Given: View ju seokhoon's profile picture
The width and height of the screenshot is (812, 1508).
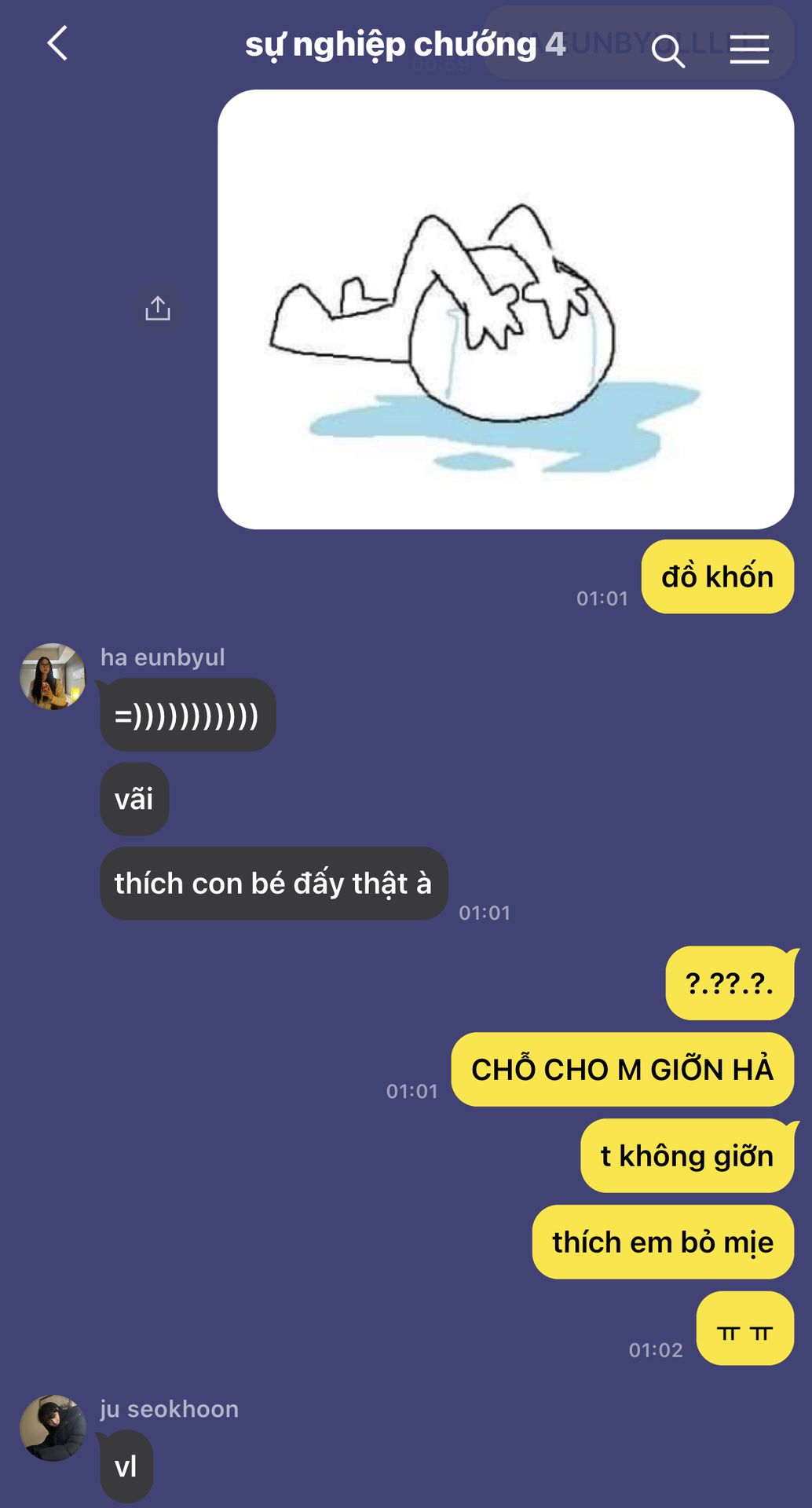Looking at the screenshot, I should pos(53,1428).
